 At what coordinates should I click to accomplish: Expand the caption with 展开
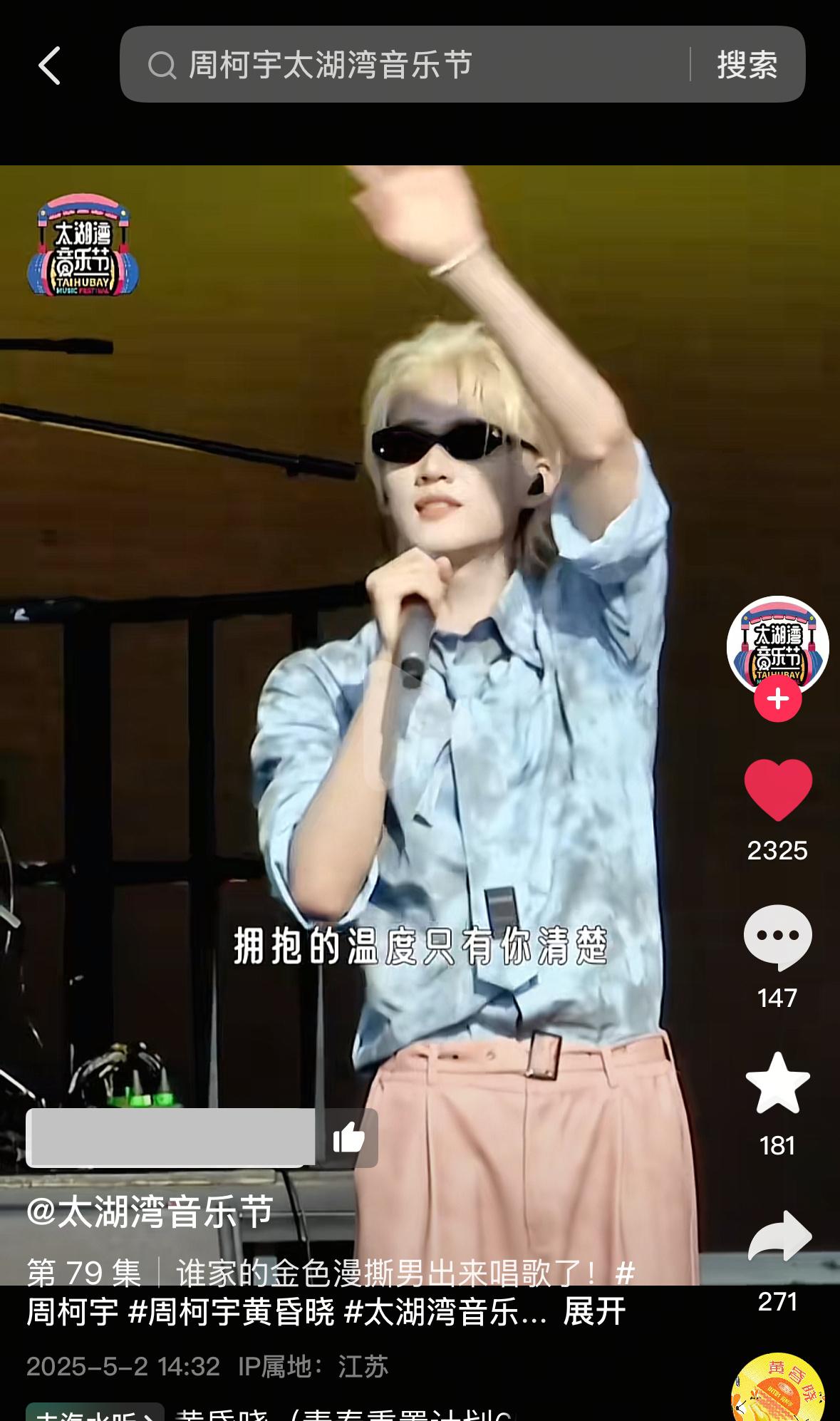(x=594, y=1311)
